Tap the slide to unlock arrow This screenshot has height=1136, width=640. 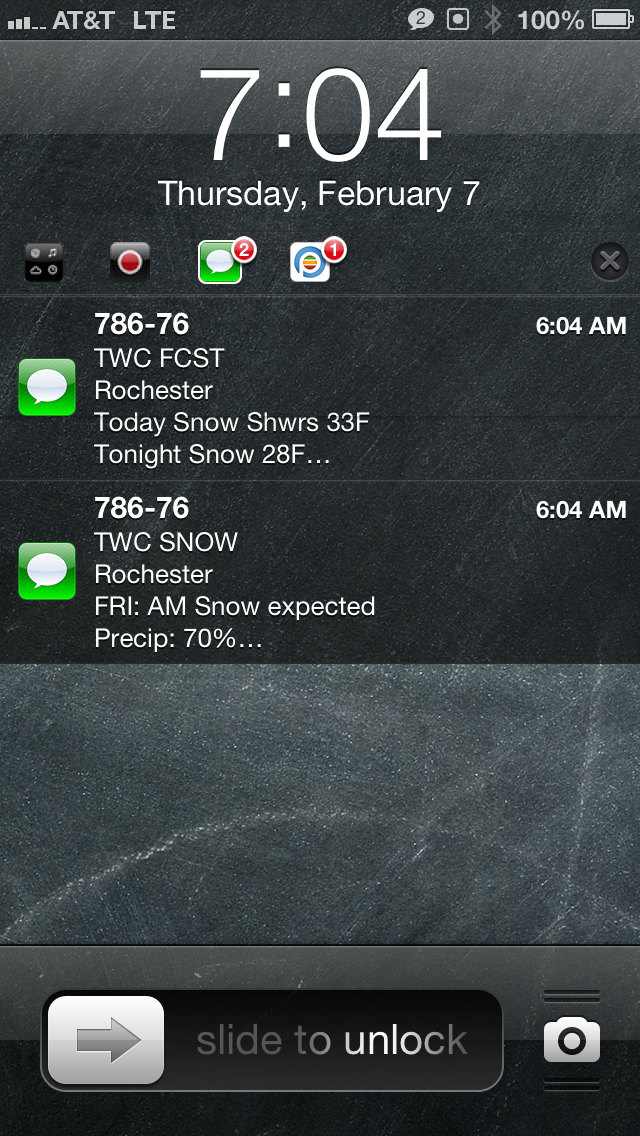point(107,1040)
